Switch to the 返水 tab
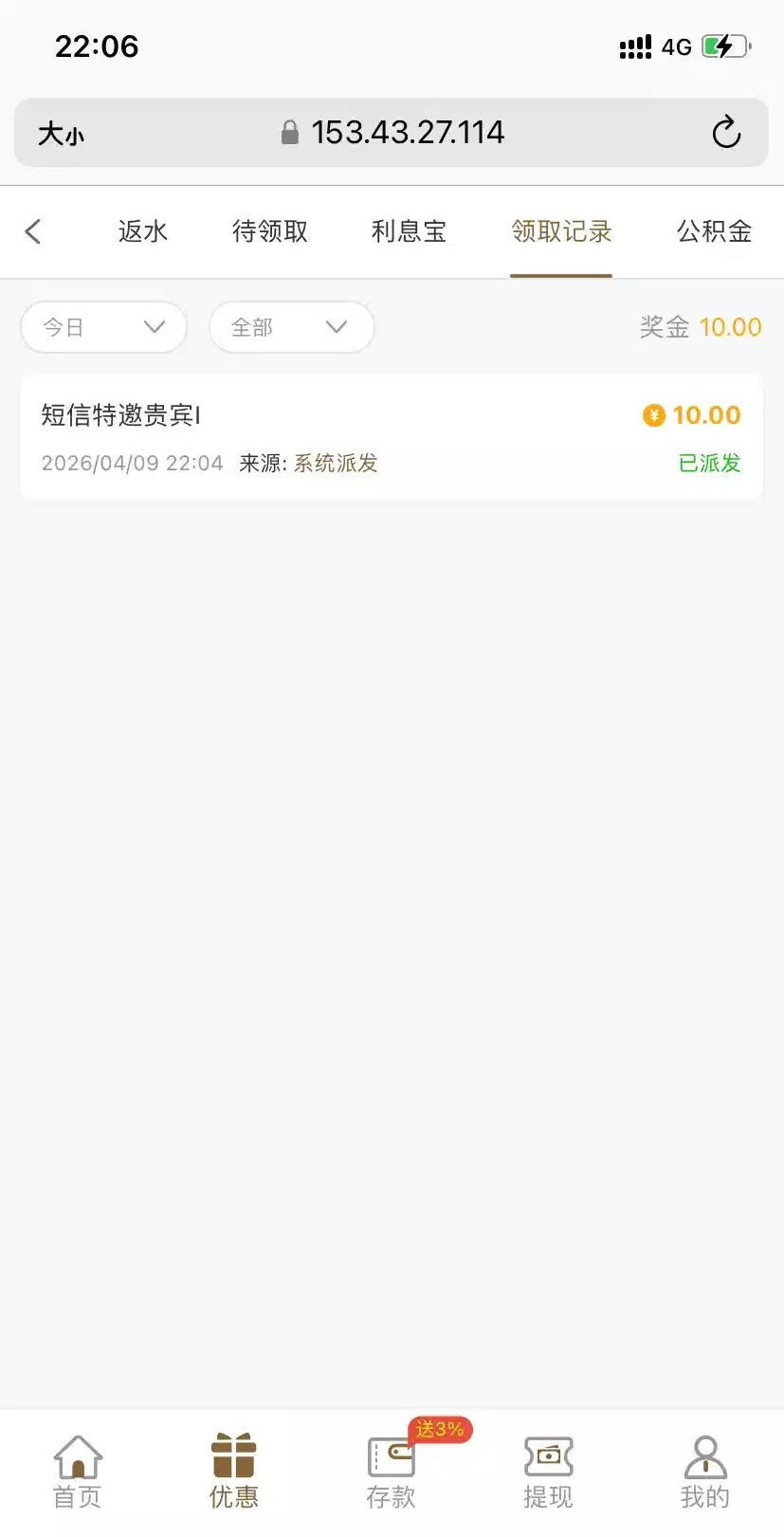The height and width of the screenshot is (1537, 784). (x=143, y=231)
